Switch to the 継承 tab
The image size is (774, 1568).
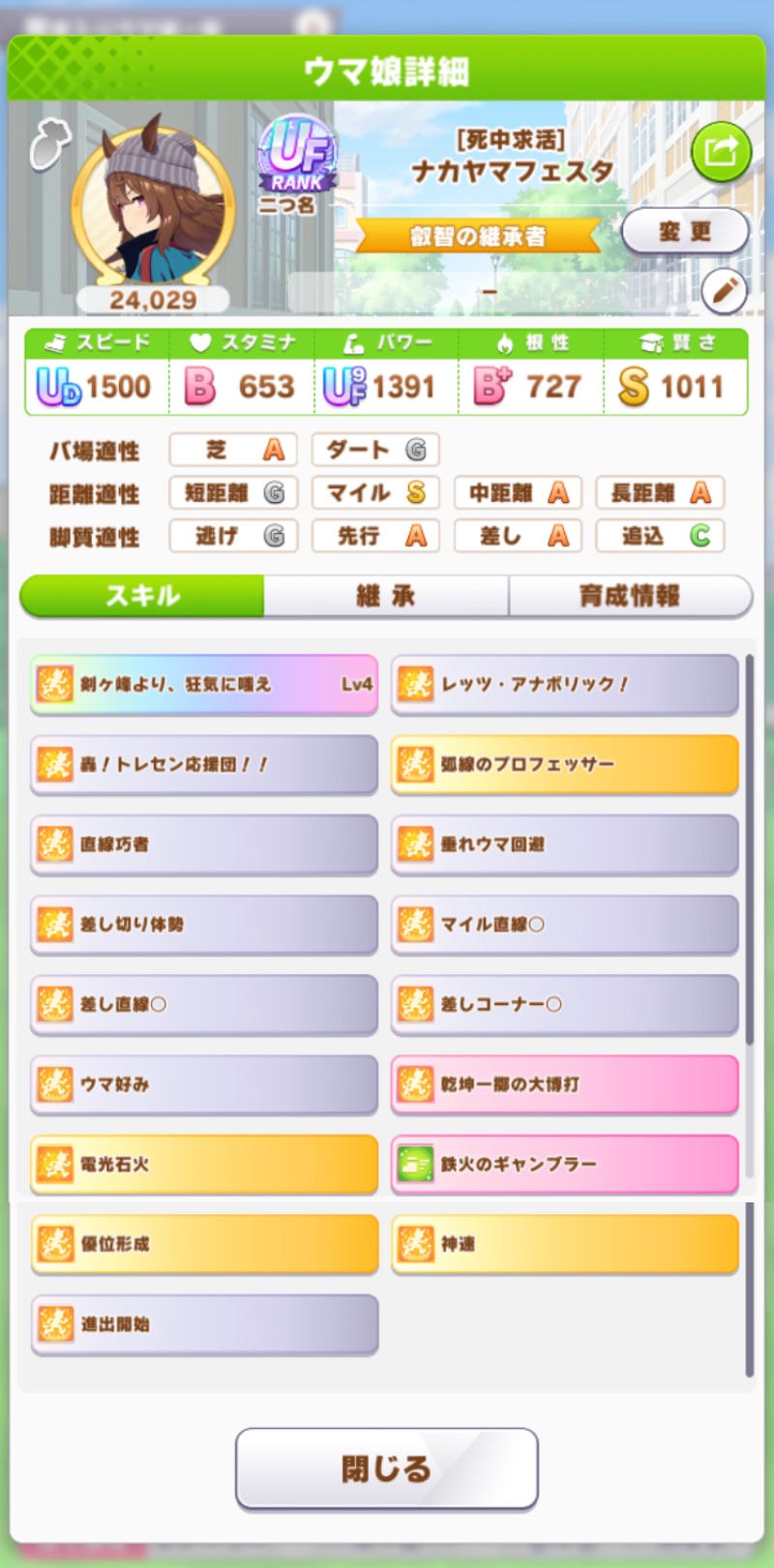[x=386, y=596]
